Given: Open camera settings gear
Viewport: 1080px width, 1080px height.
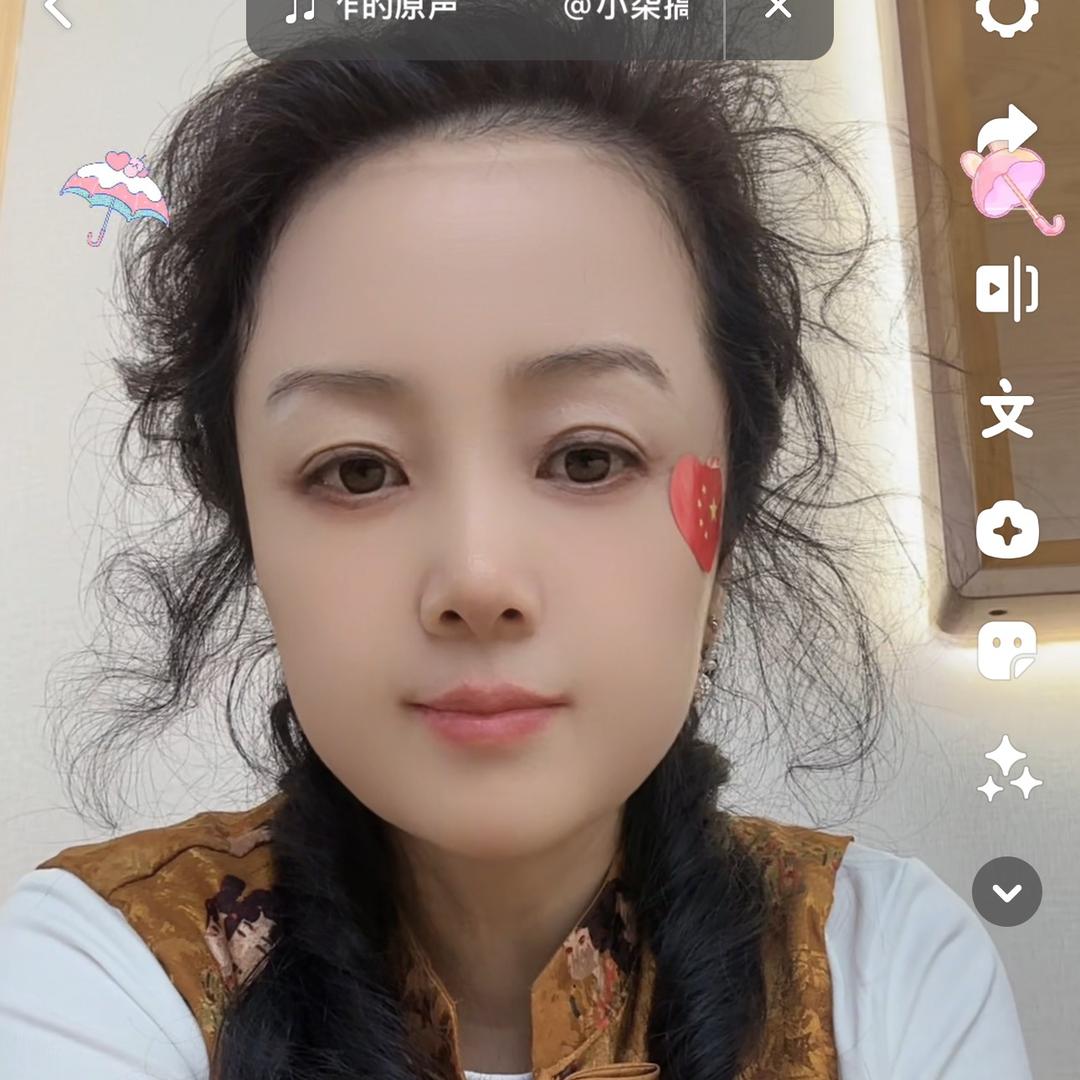Looking at the screenshot, I should click(1006, 14).
